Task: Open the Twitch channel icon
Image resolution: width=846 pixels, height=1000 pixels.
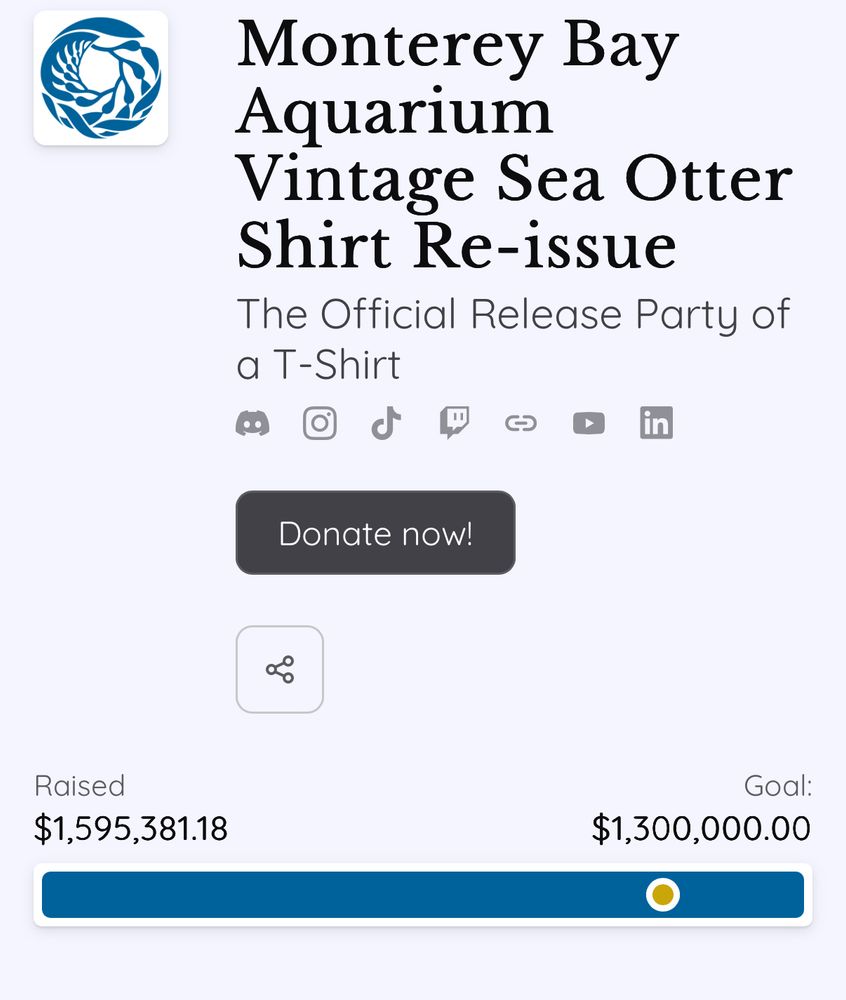Action: (x=454, y=422)
